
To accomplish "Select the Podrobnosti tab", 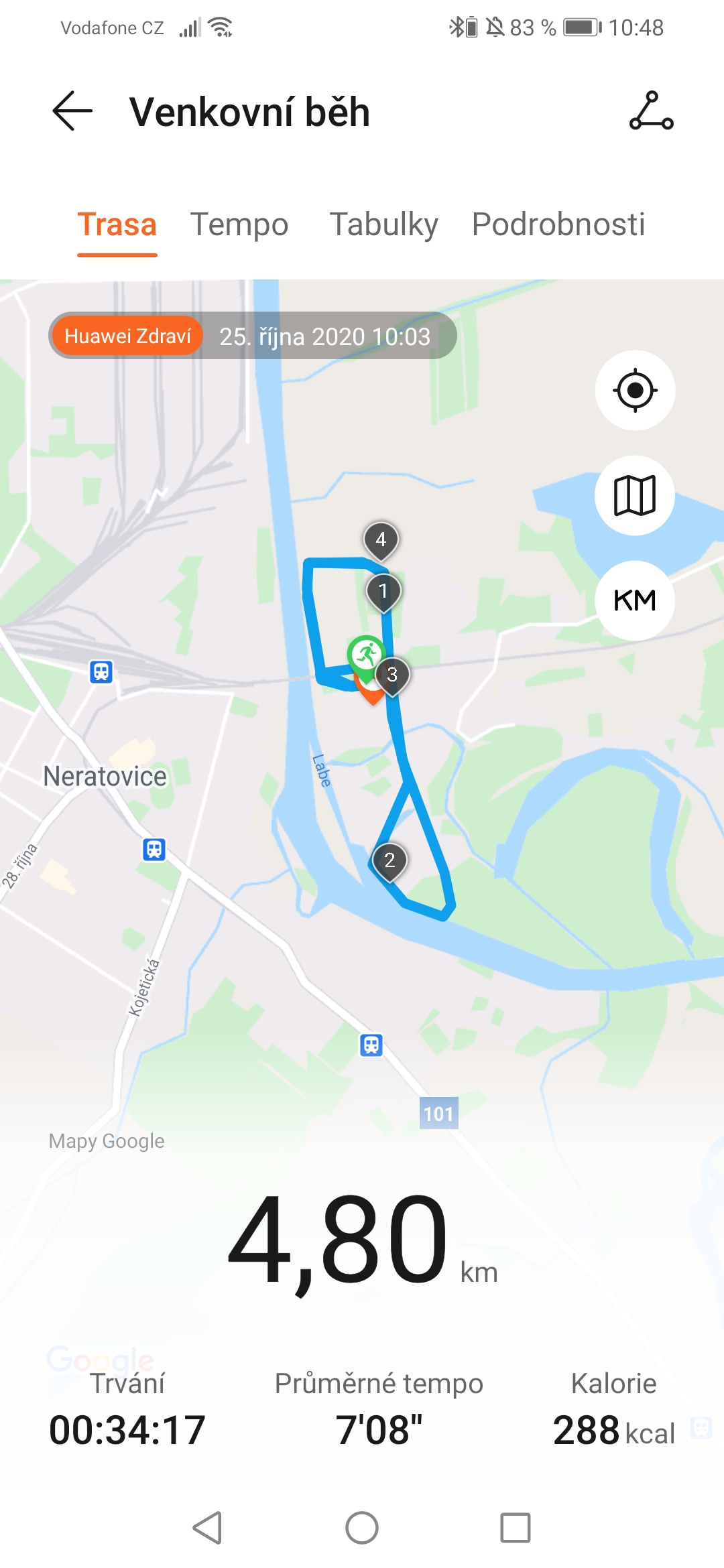I will [x=558, y=224].
